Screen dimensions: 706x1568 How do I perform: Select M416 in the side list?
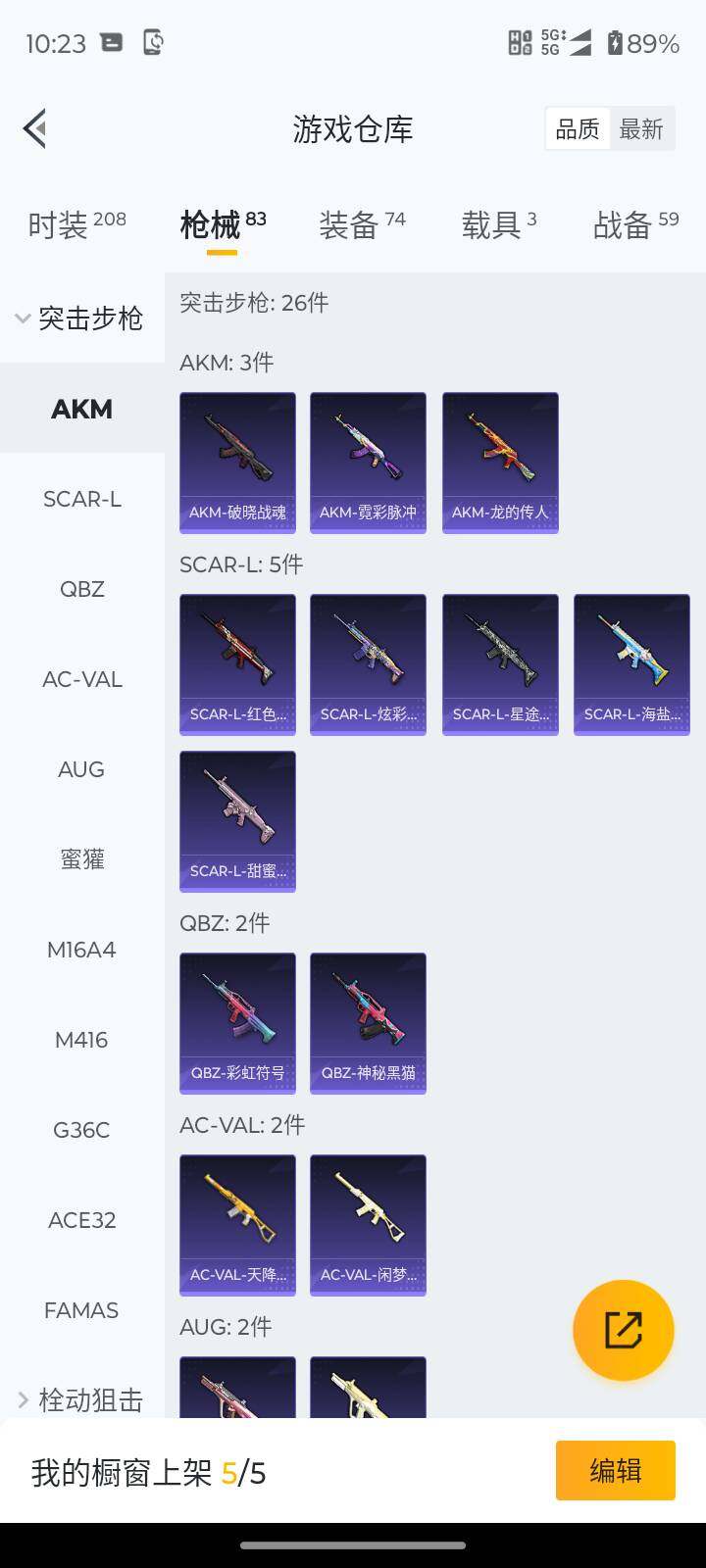pos(82,1040)
